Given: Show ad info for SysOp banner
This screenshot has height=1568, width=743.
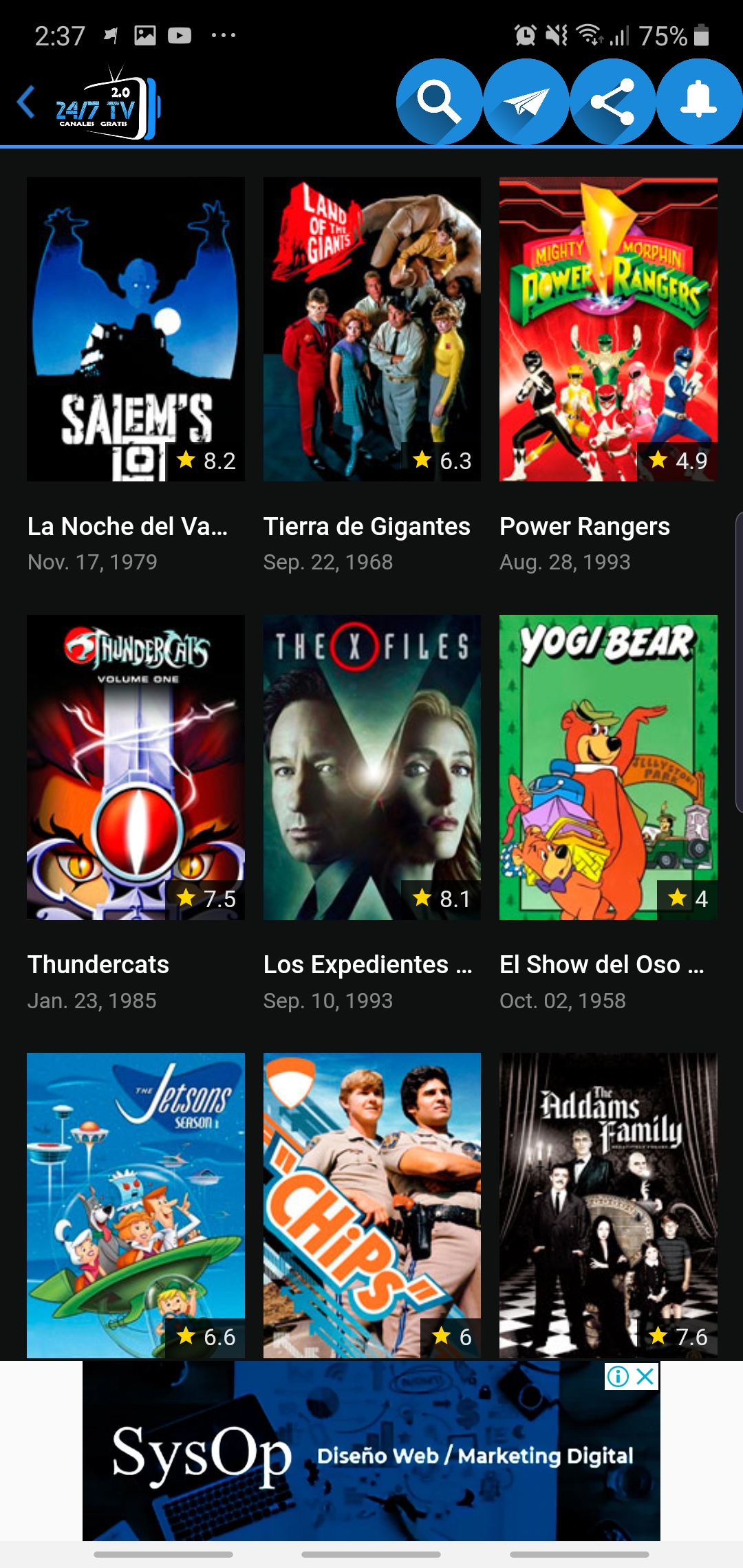Looking at the screenshot, I should pyautogui.click(x=618, y=1376).
